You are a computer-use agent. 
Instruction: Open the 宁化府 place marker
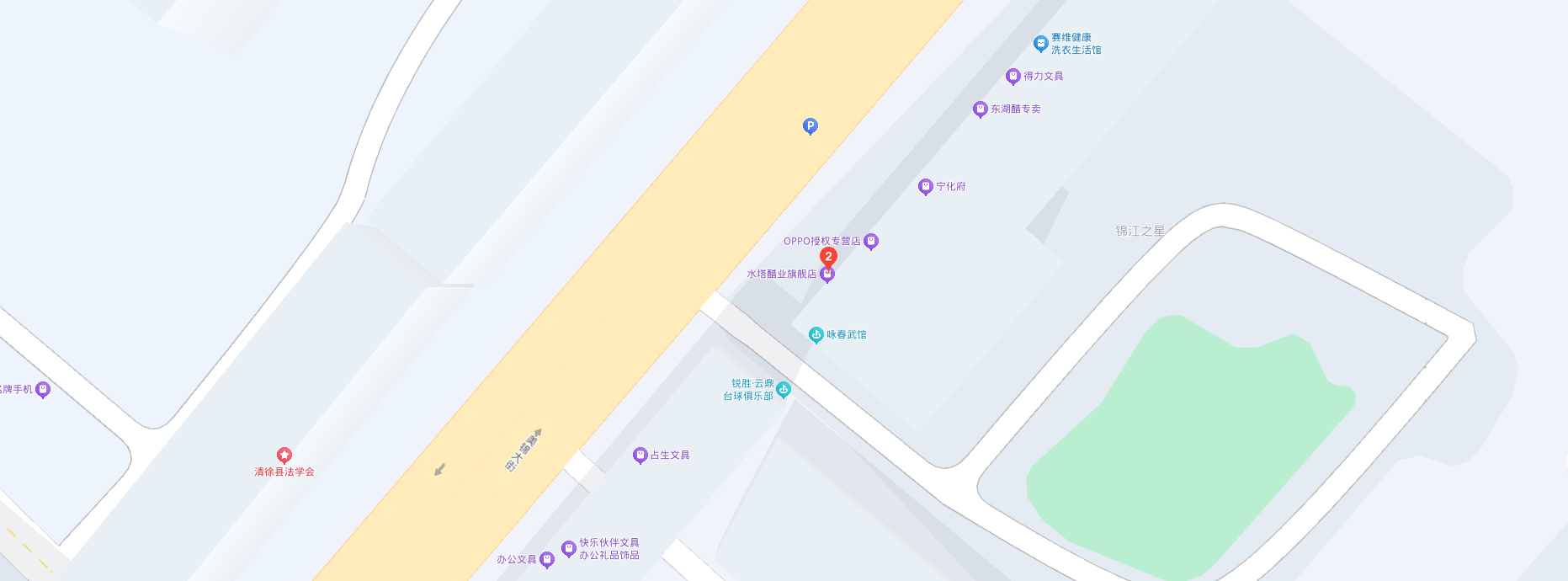(x=926, y=186)
